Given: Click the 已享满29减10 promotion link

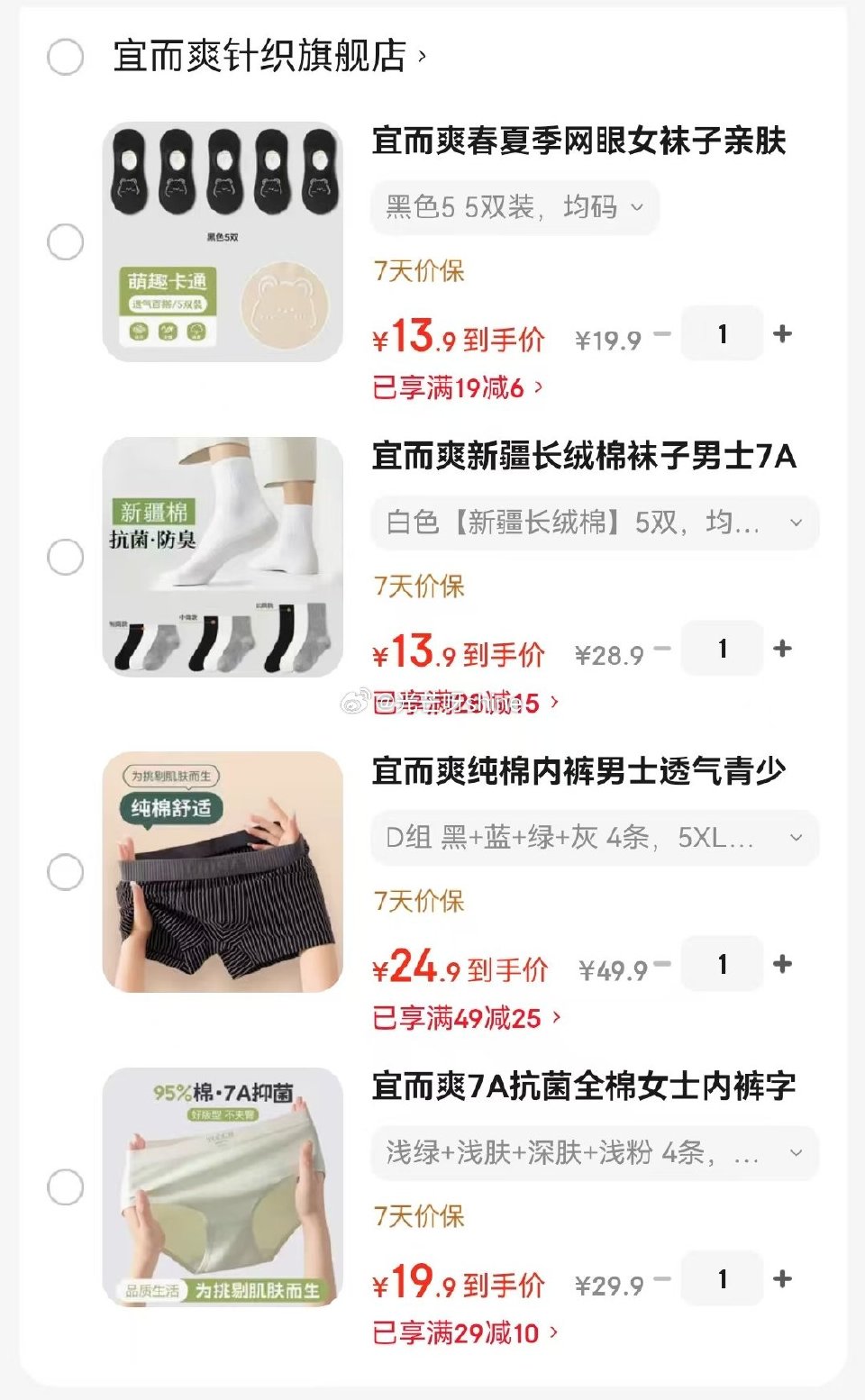Looking at the screenshot, I should [460, 1333].
